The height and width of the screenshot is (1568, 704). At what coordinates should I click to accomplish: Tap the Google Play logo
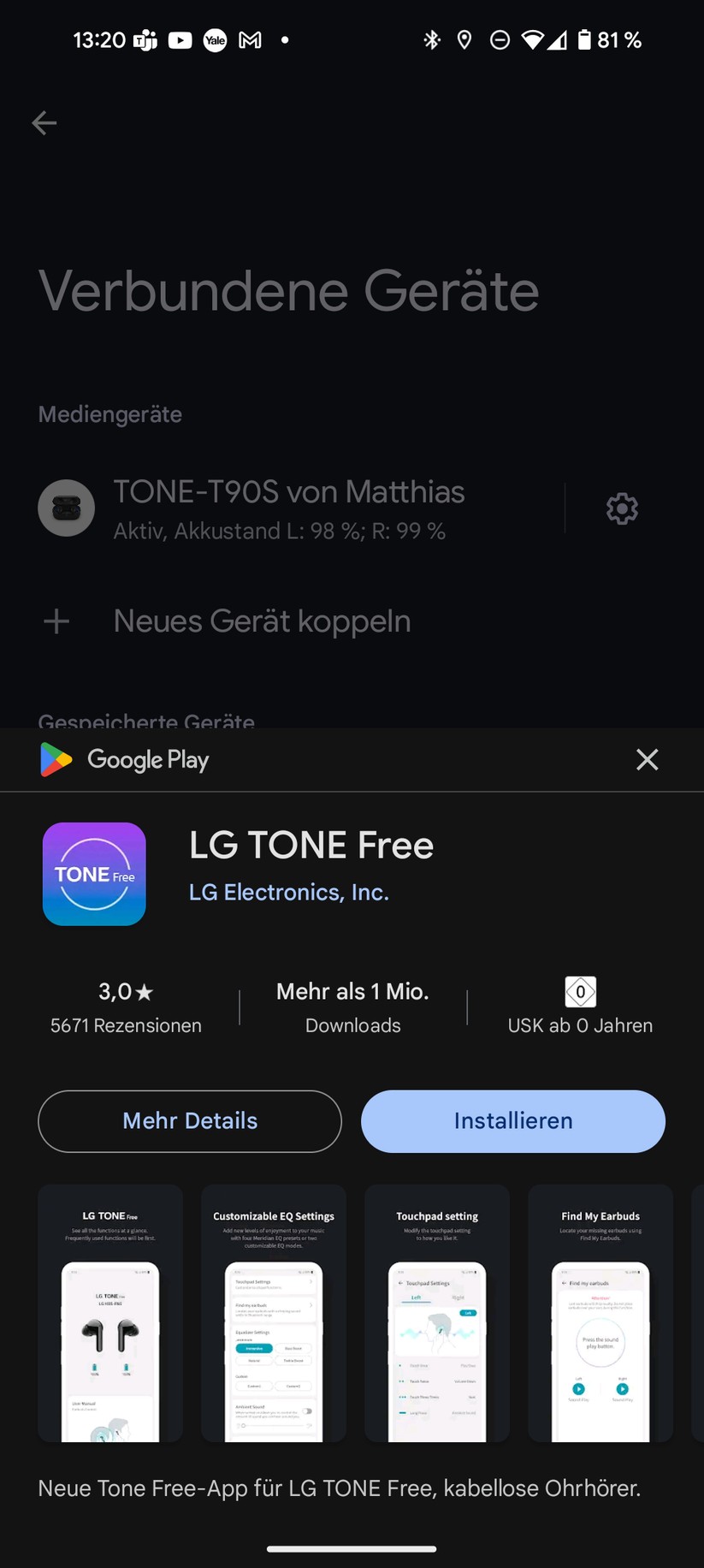[54, 760]
